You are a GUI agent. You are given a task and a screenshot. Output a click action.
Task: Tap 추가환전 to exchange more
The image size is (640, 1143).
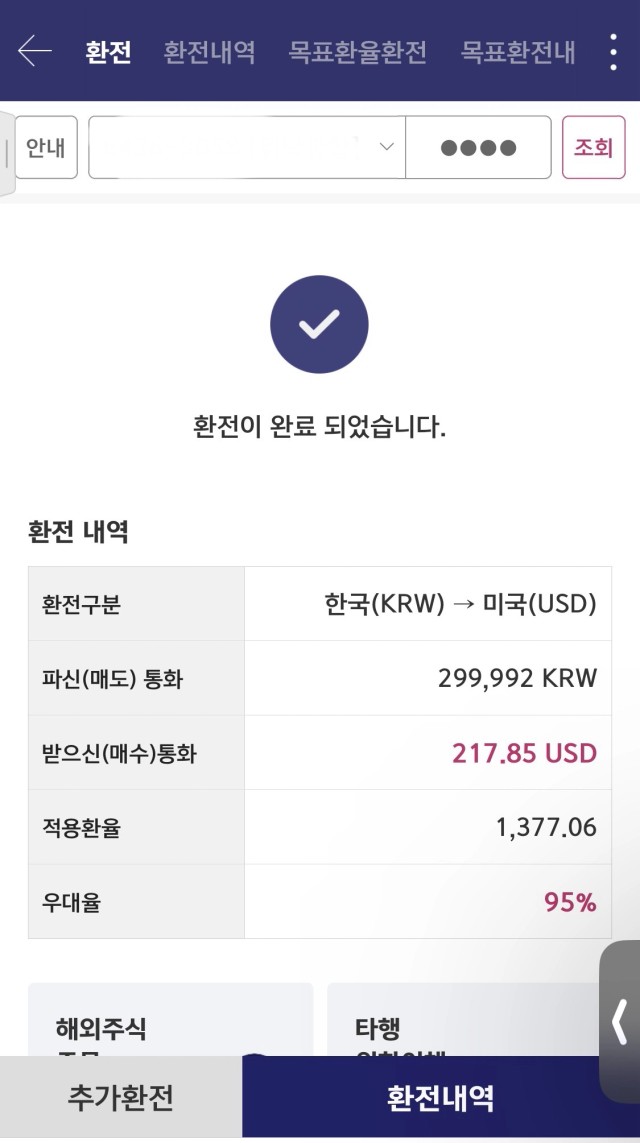tap(121, 1096)
